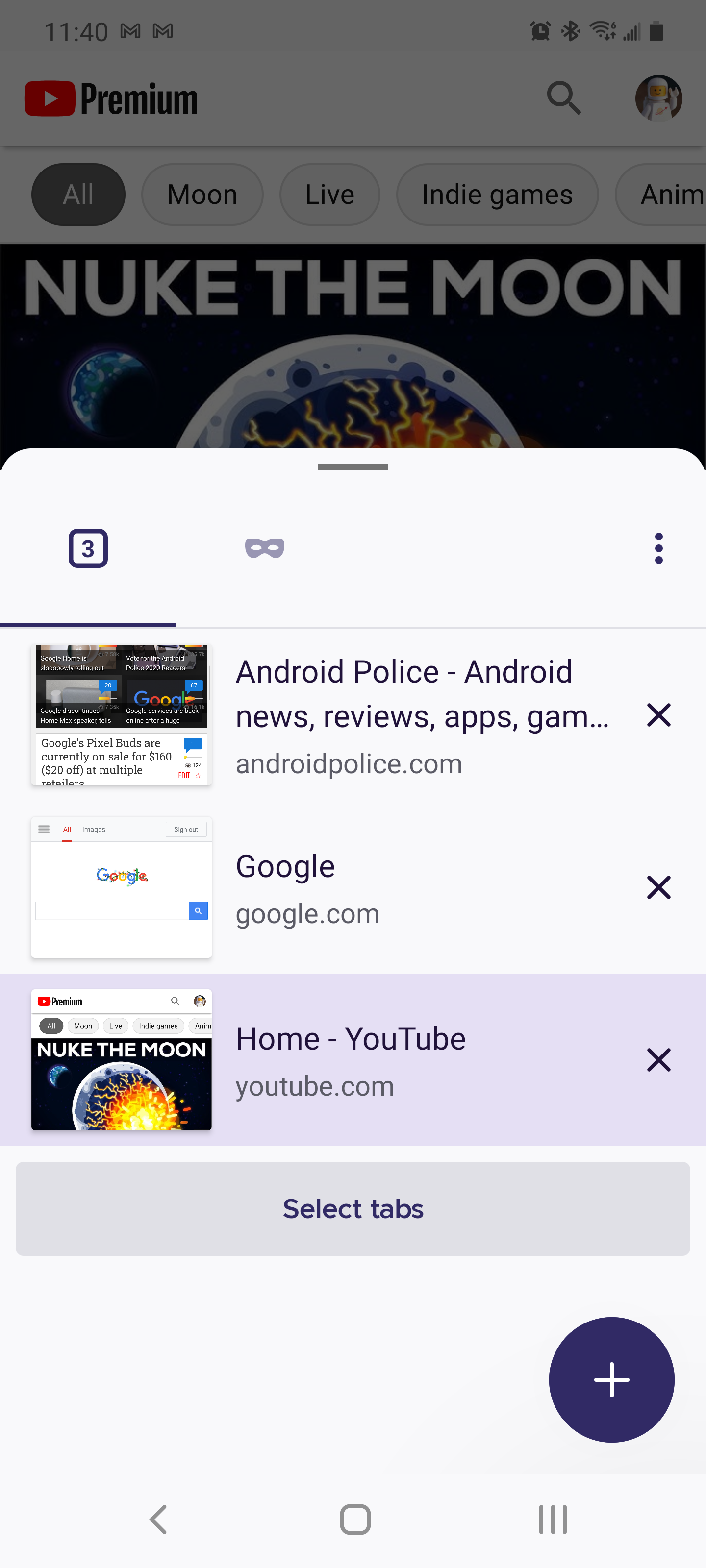Open the tab tray overflow menu

coord(658,547)
